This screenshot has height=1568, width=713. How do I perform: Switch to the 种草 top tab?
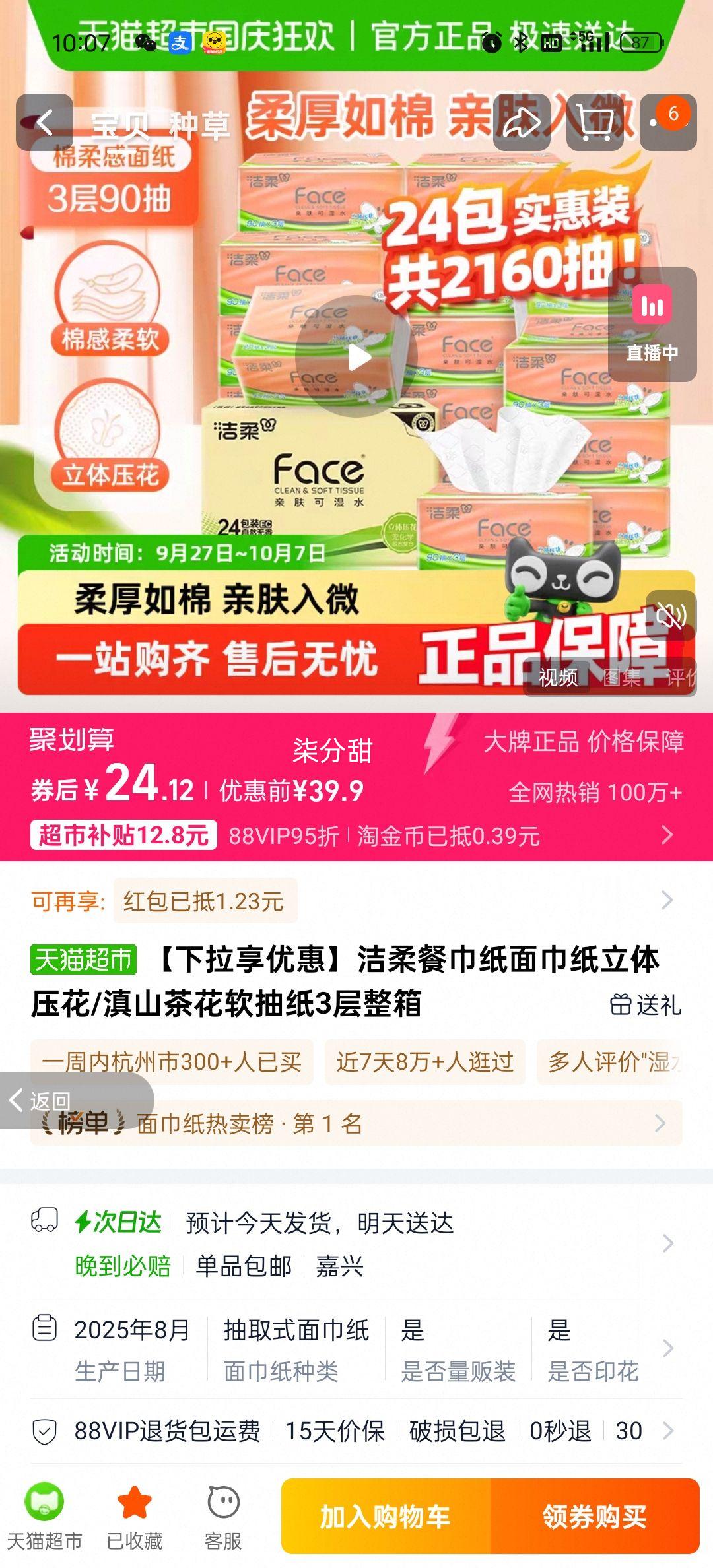point(198,125)
